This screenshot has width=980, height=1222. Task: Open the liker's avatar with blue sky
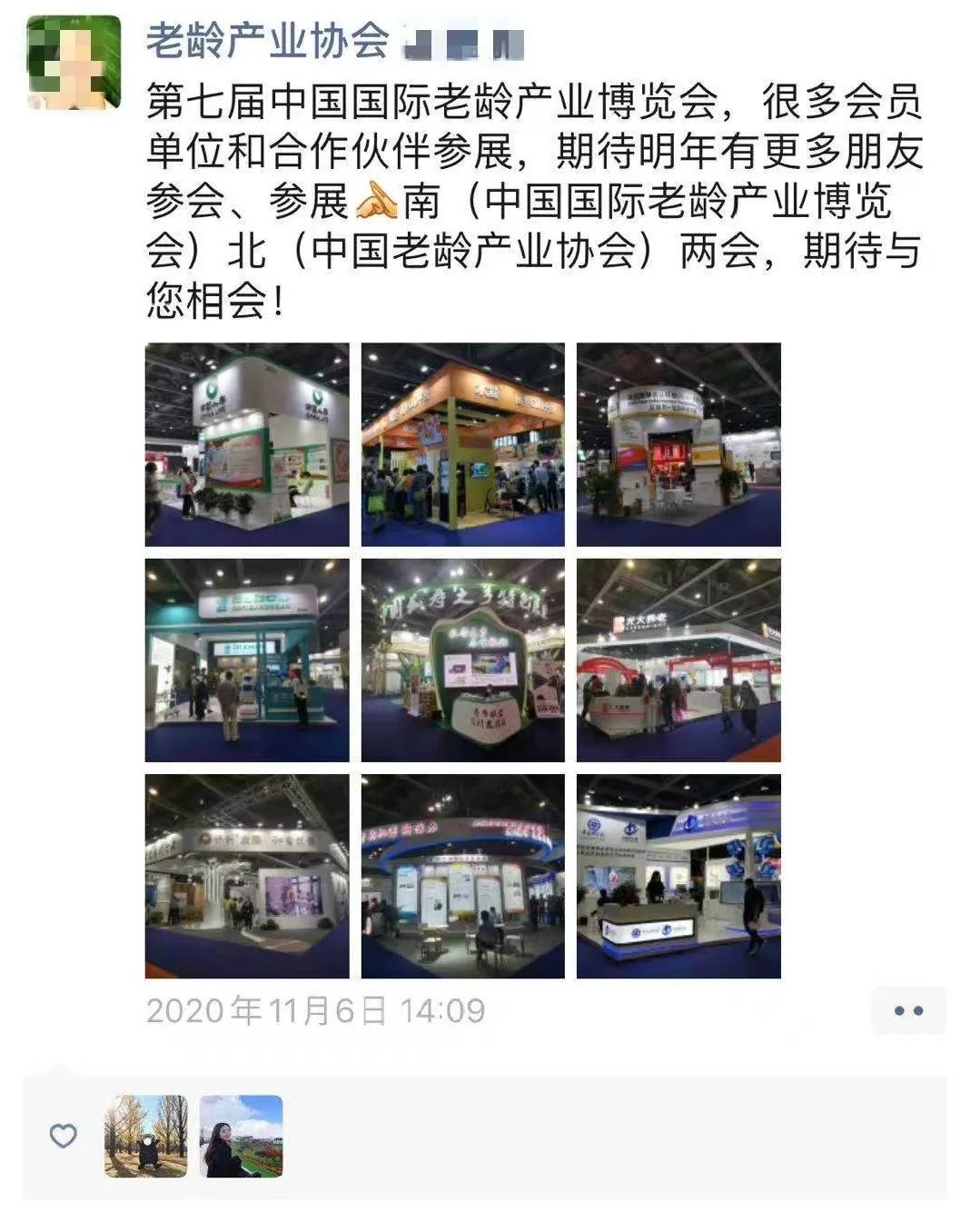(242, 1136)
